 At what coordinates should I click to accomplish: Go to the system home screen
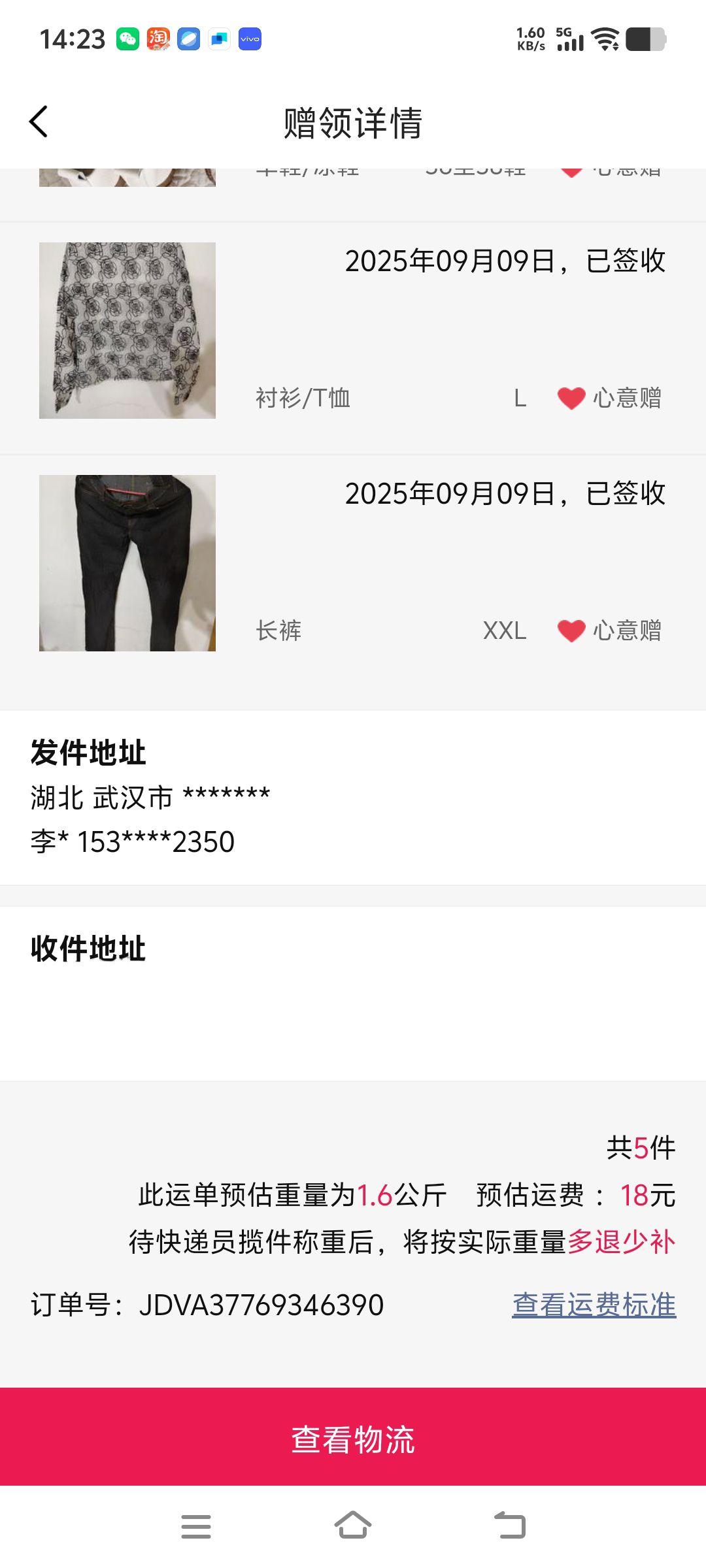[x=353, y=1526]
